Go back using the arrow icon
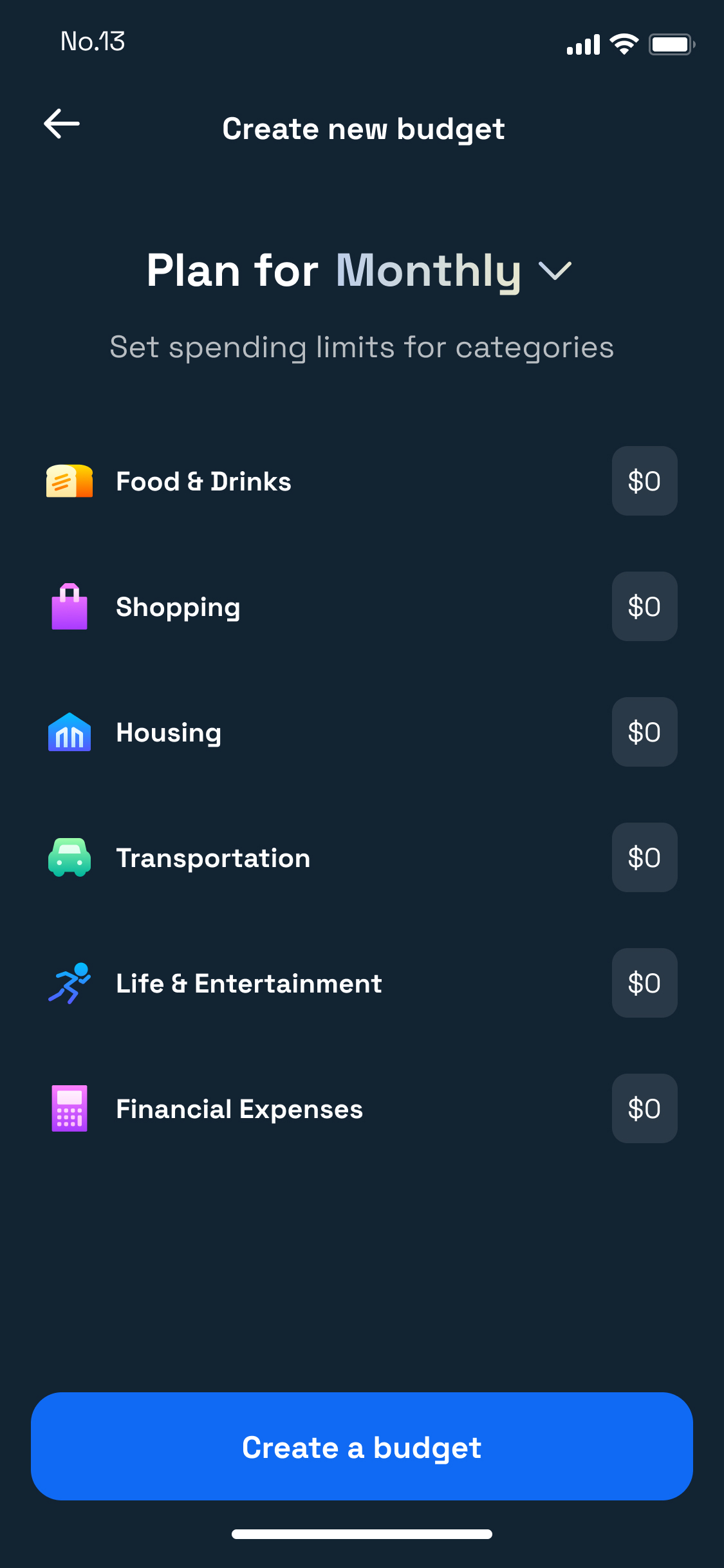 coord(62,124)
